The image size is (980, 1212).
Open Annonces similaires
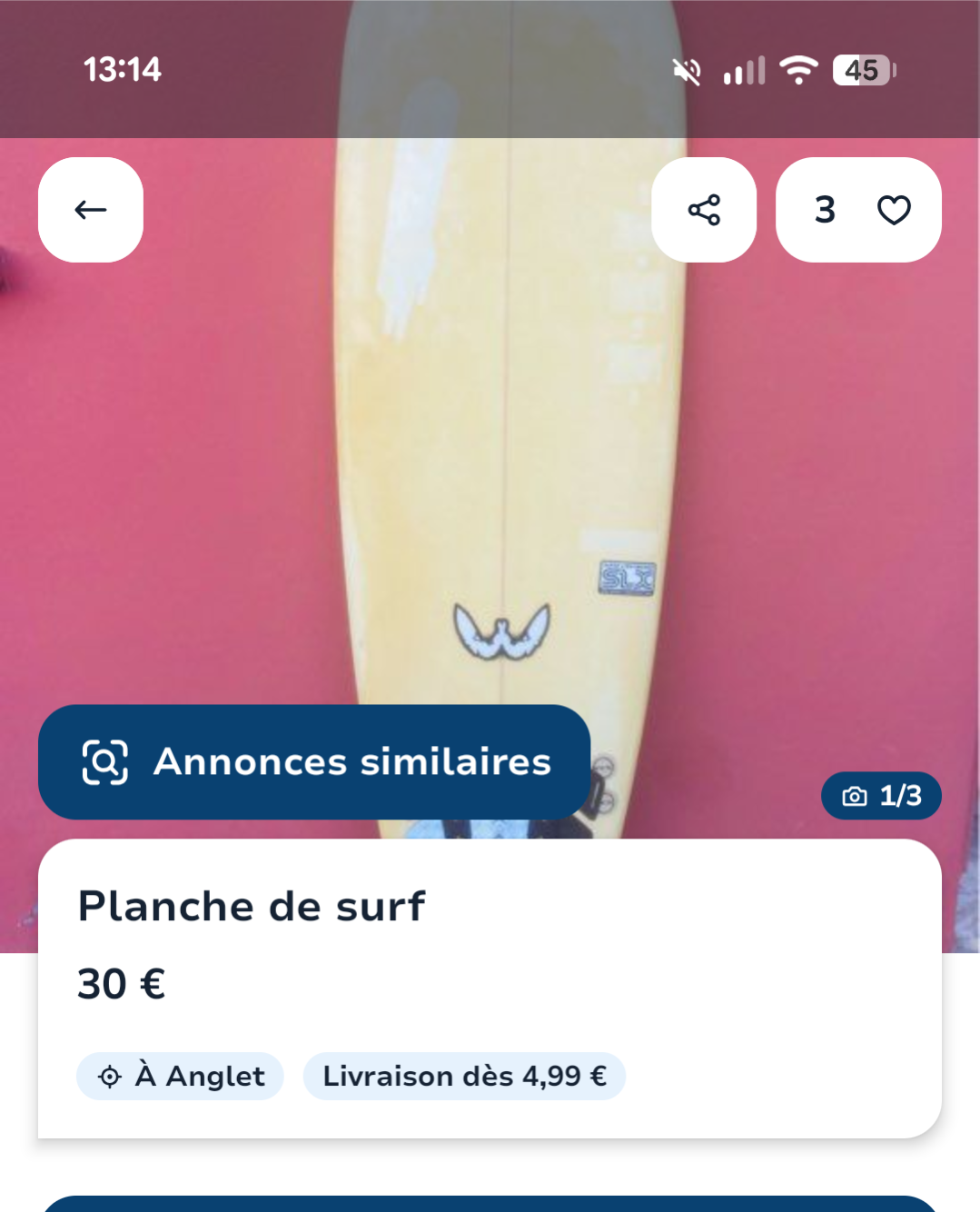(314, 761)
